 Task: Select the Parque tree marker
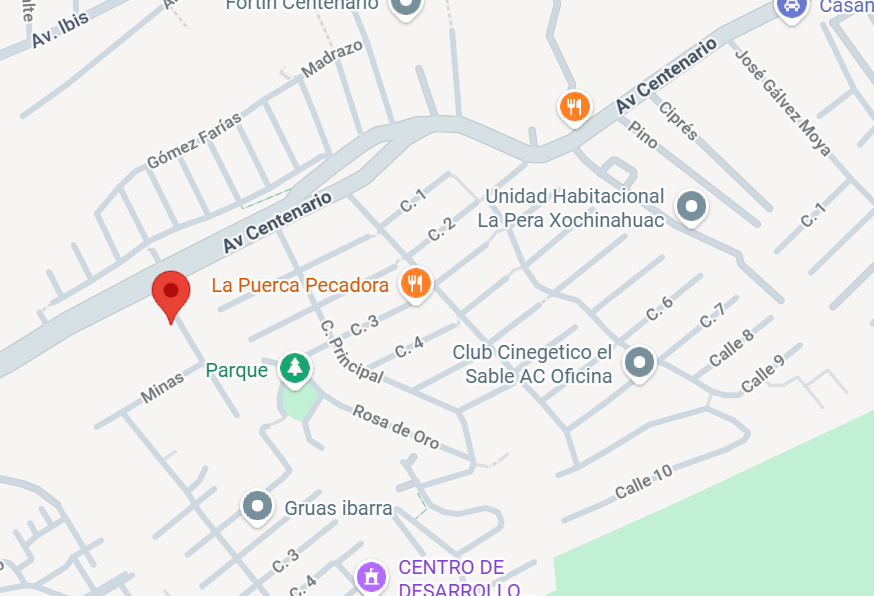(294, 369)
